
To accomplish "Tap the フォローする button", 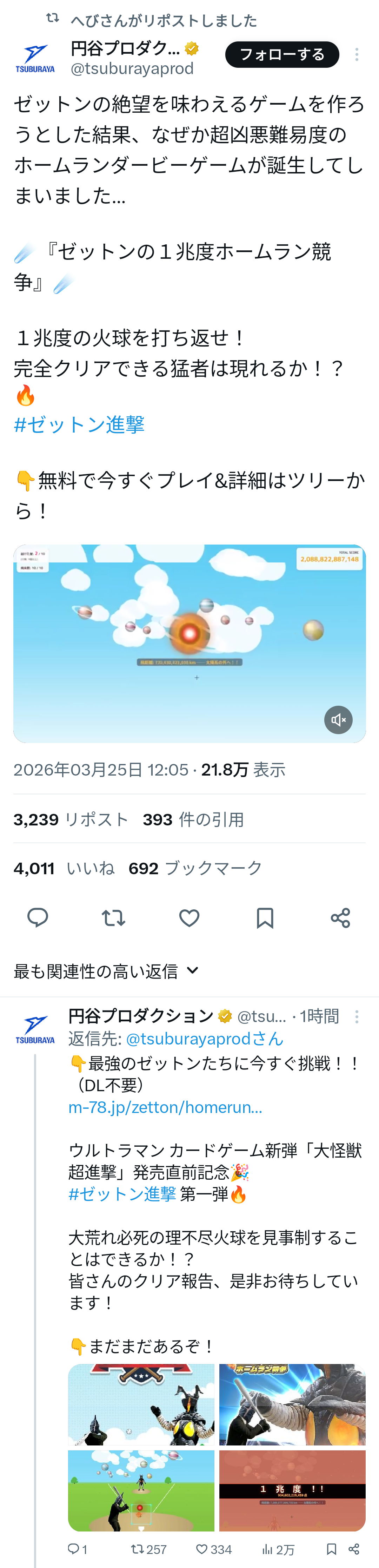I will tap(282, 54).
